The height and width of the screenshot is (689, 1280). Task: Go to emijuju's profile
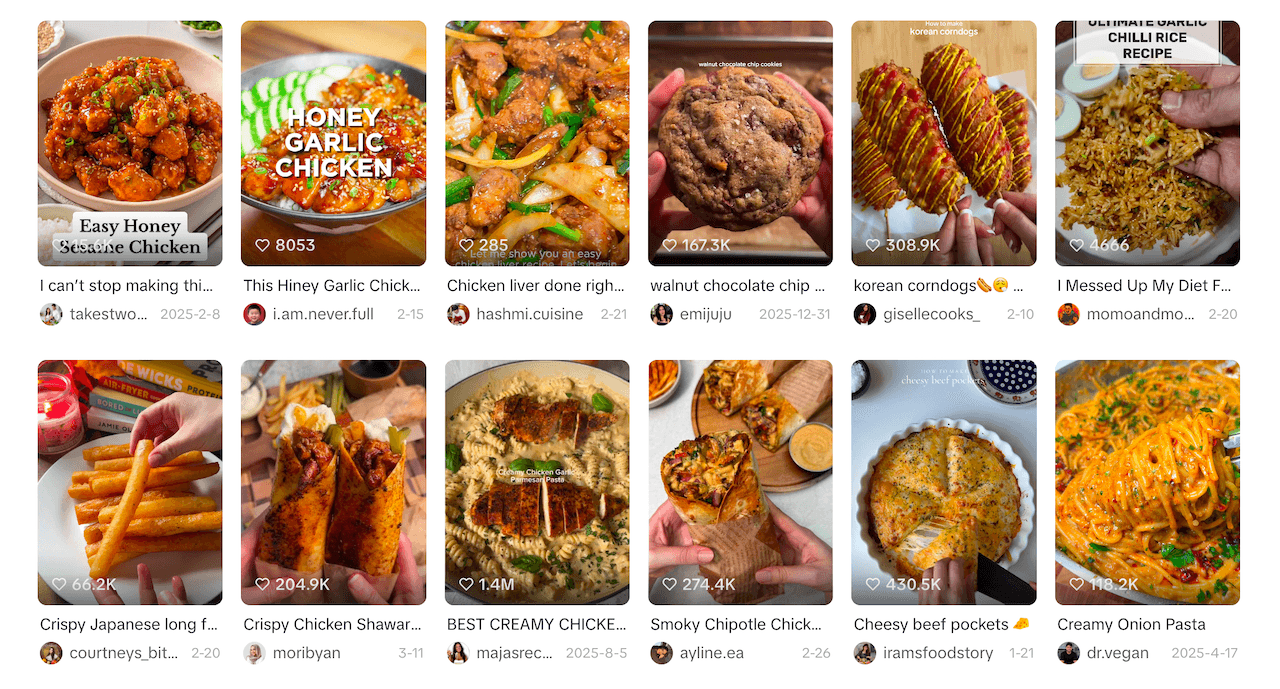[705, 314]
